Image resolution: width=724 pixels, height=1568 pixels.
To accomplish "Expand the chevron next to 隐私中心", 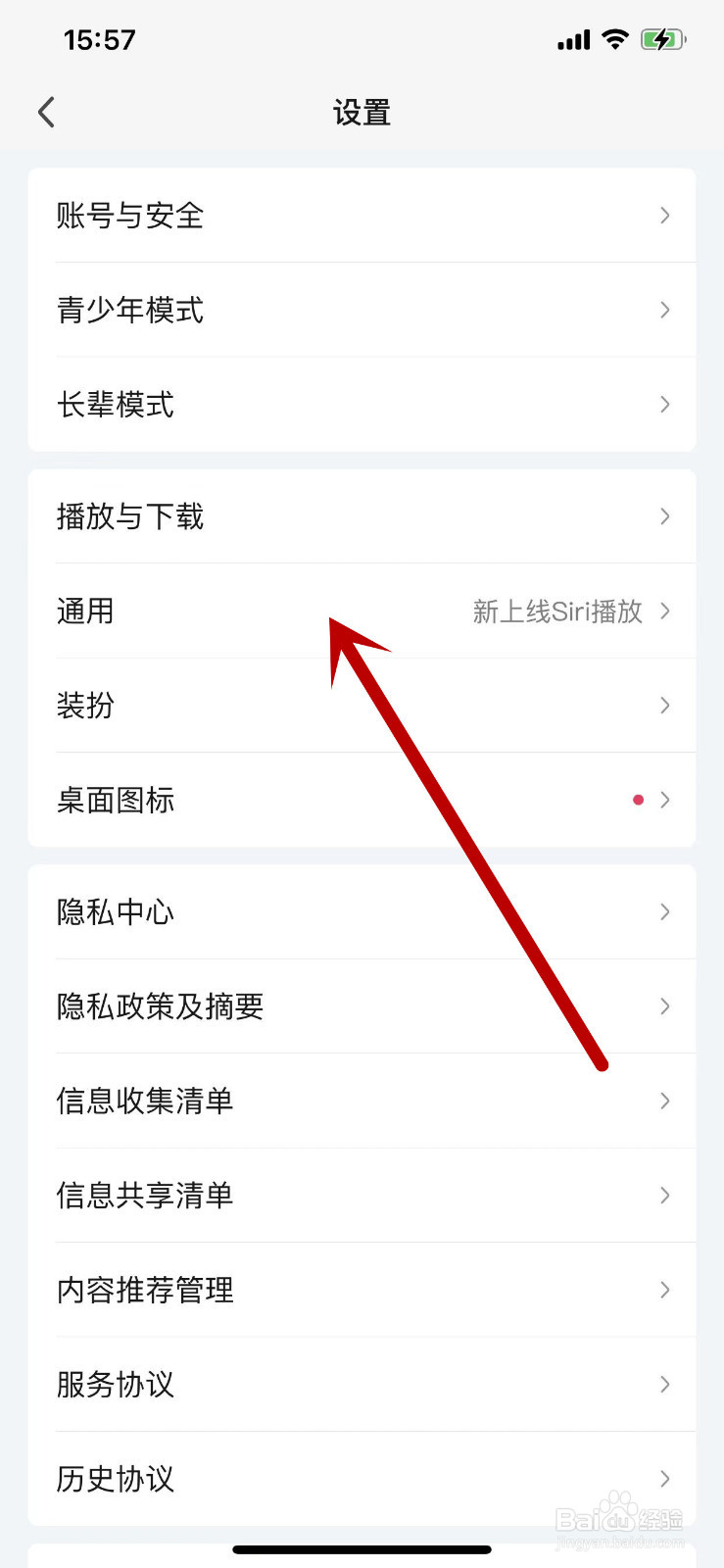I will point(665,912).
